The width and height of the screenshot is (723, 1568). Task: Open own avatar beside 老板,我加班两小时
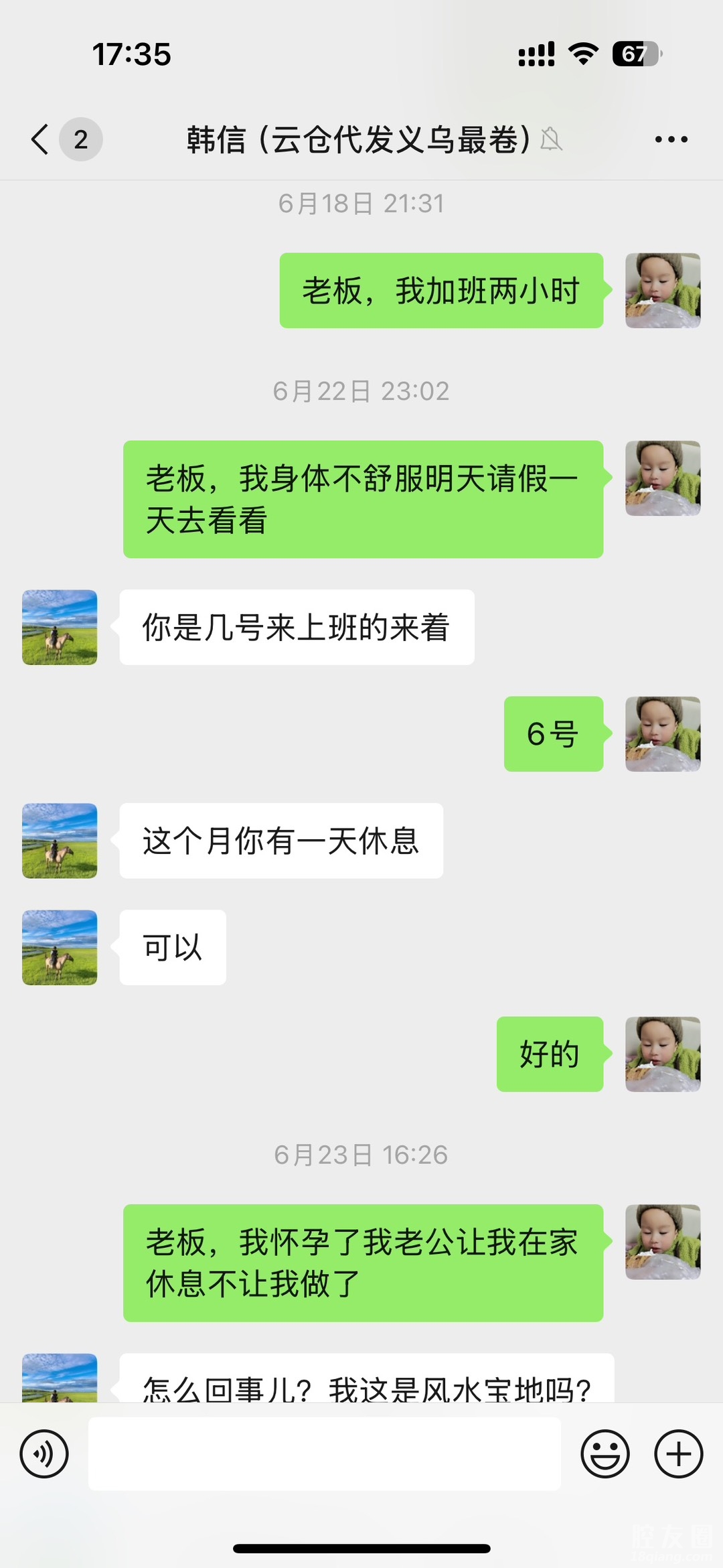663,290
